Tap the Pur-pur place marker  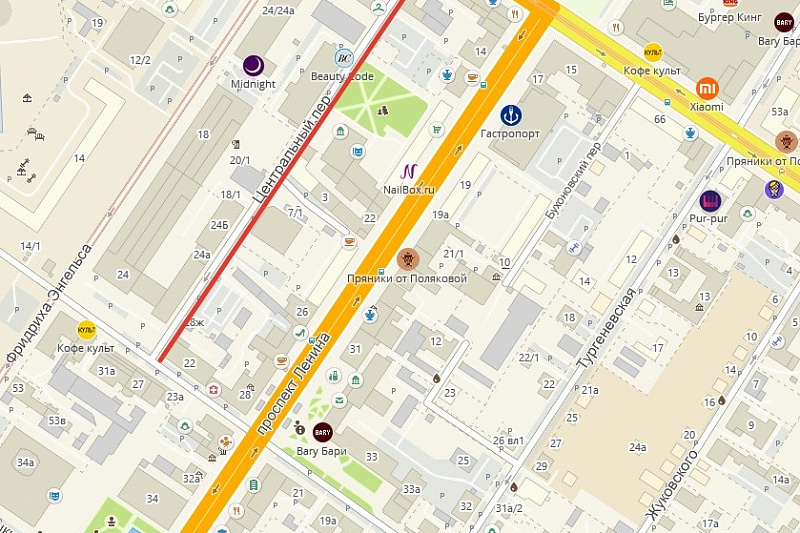[711, 200]
